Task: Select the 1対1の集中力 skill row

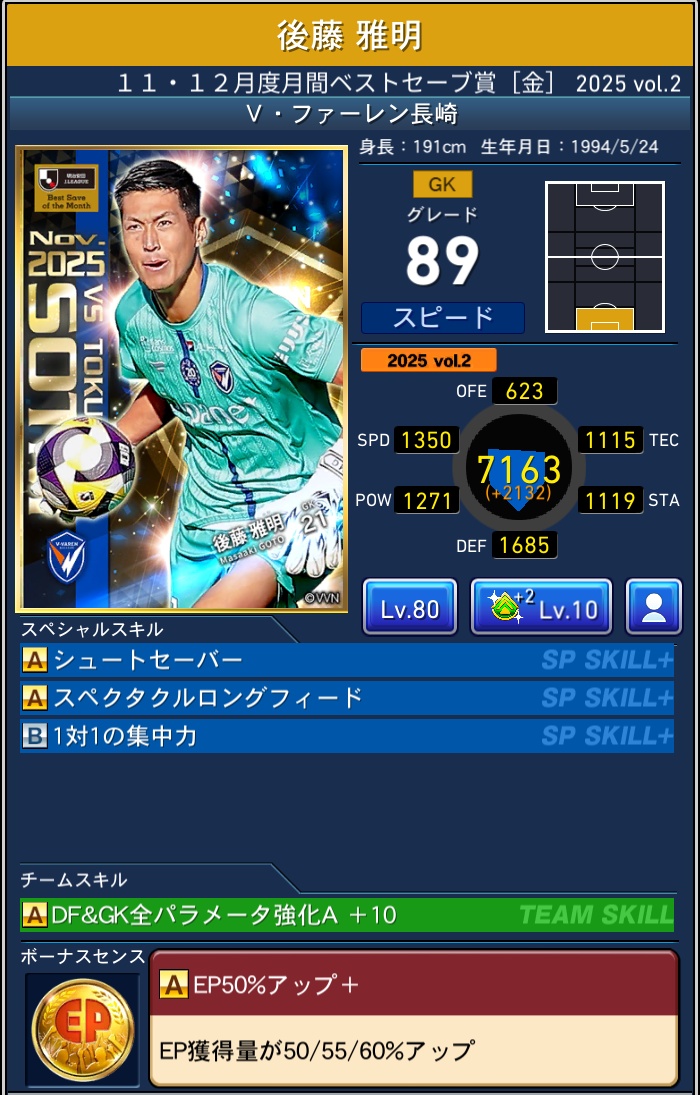Action: (347, 736)
